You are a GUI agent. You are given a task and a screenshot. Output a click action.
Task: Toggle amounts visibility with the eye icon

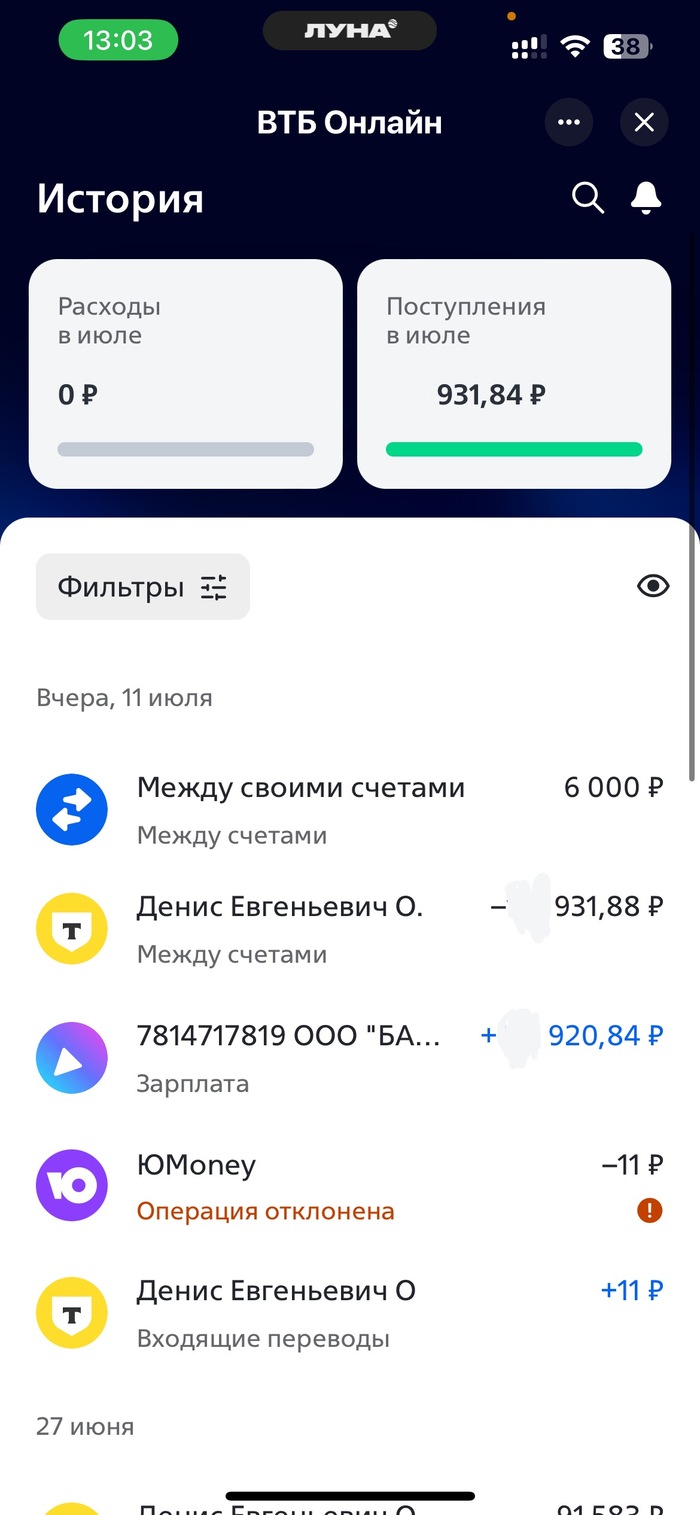tap(653, 587)
